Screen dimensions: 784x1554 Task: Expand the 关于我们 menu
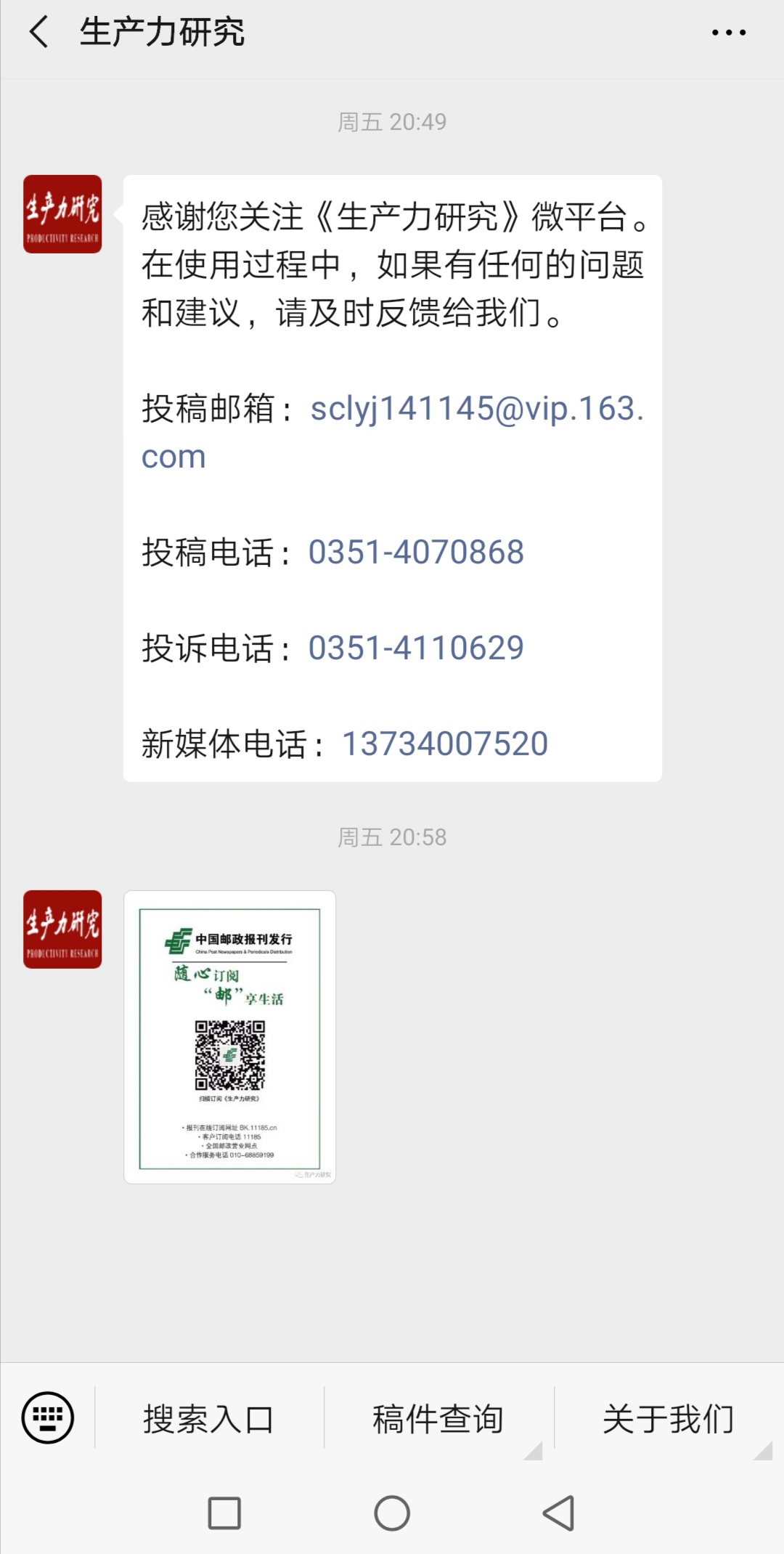coord(669,1418)
